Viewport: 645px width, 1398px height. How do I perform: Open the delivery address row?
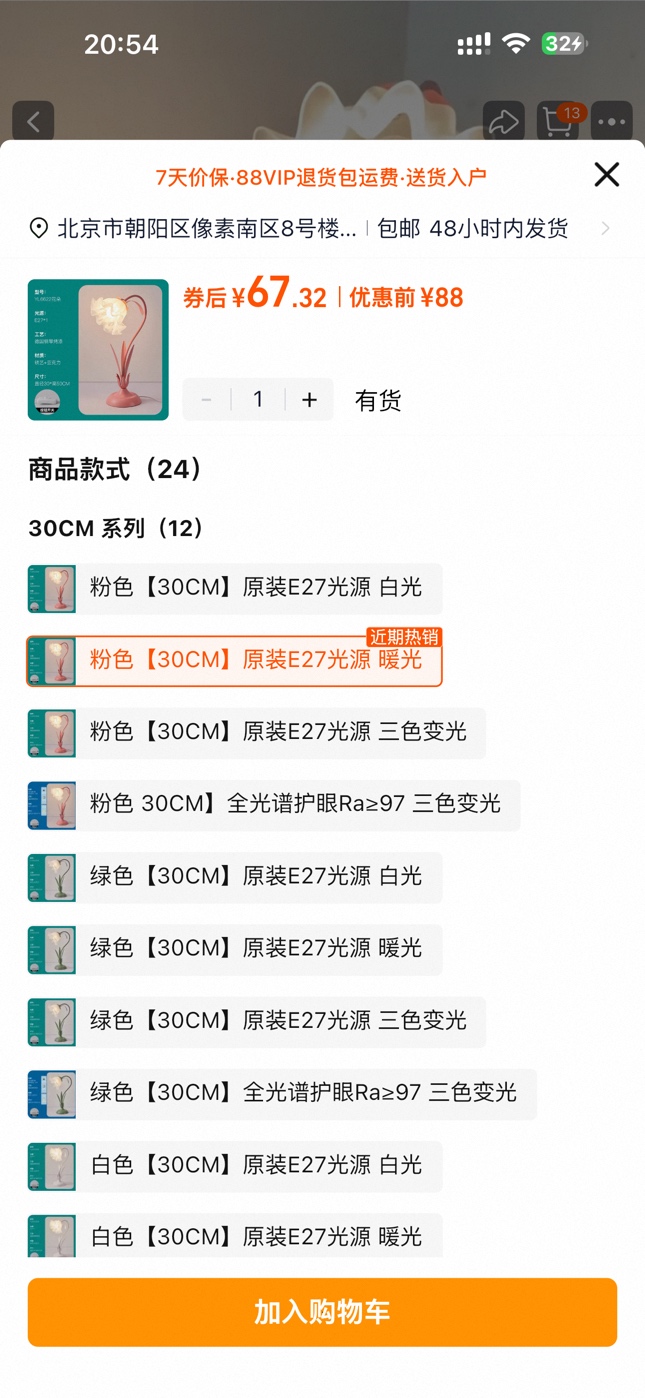click(320, 228)
